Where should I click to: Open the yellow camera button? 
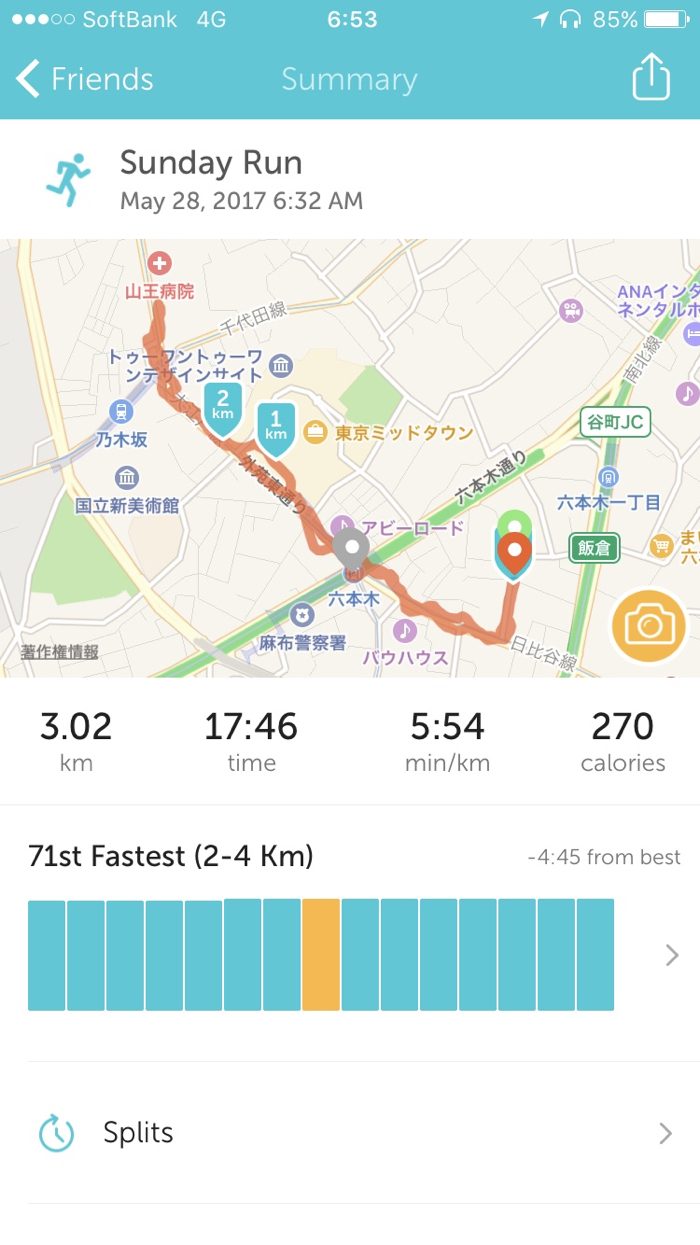click(x=649, y=626)
